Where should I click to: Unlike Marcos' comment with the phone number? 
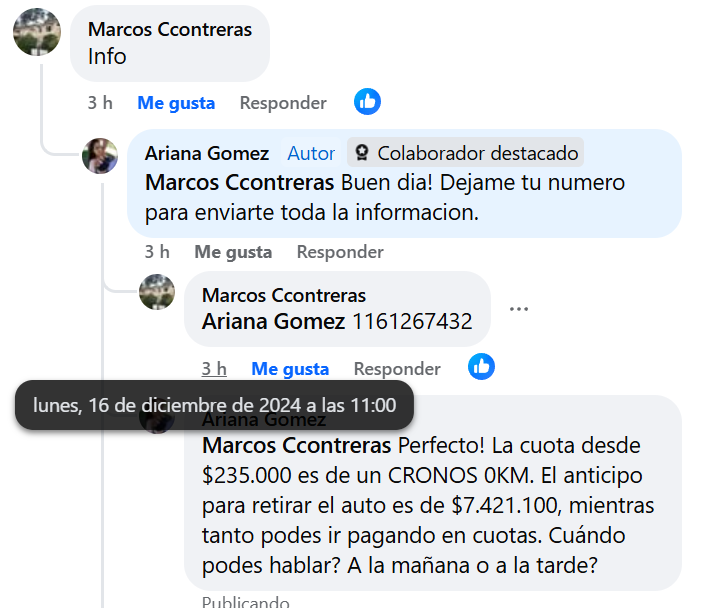pyautogui.click(x=290, y=369)
